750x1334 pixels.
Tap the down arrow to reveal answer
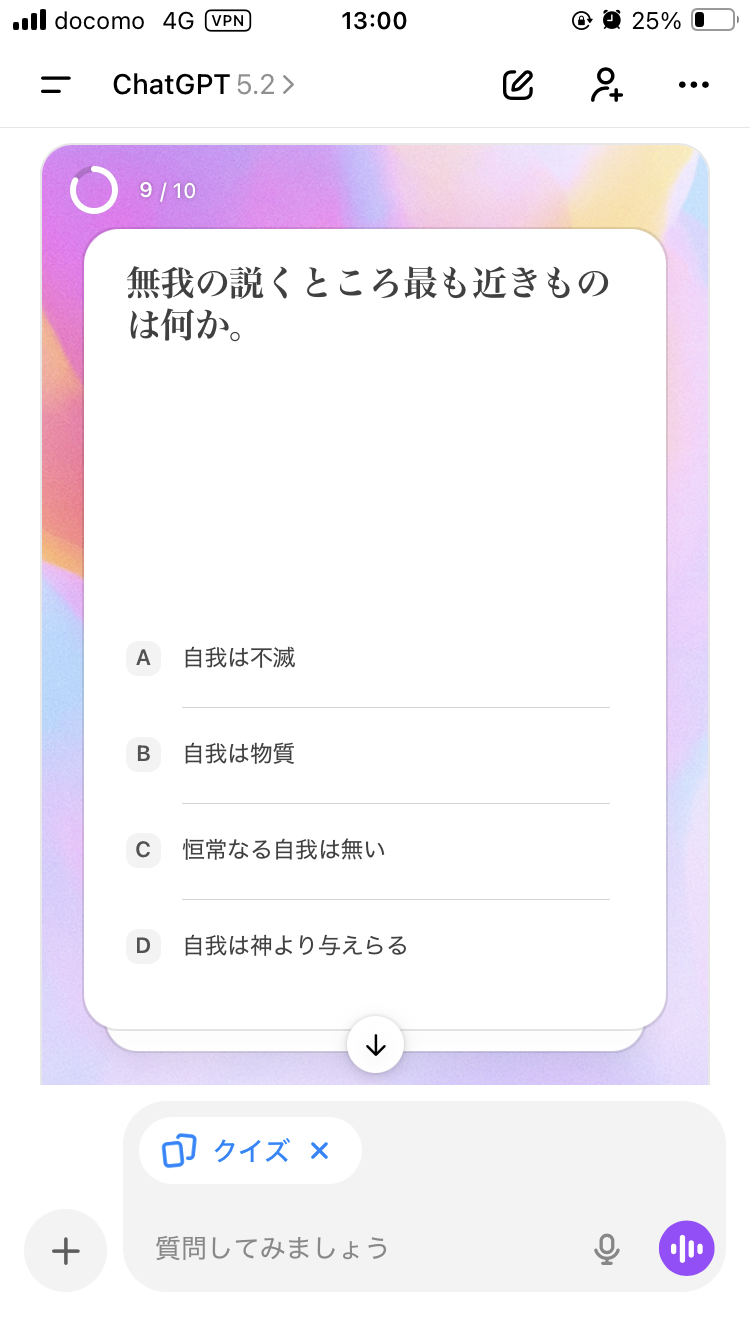(375, 1044)
